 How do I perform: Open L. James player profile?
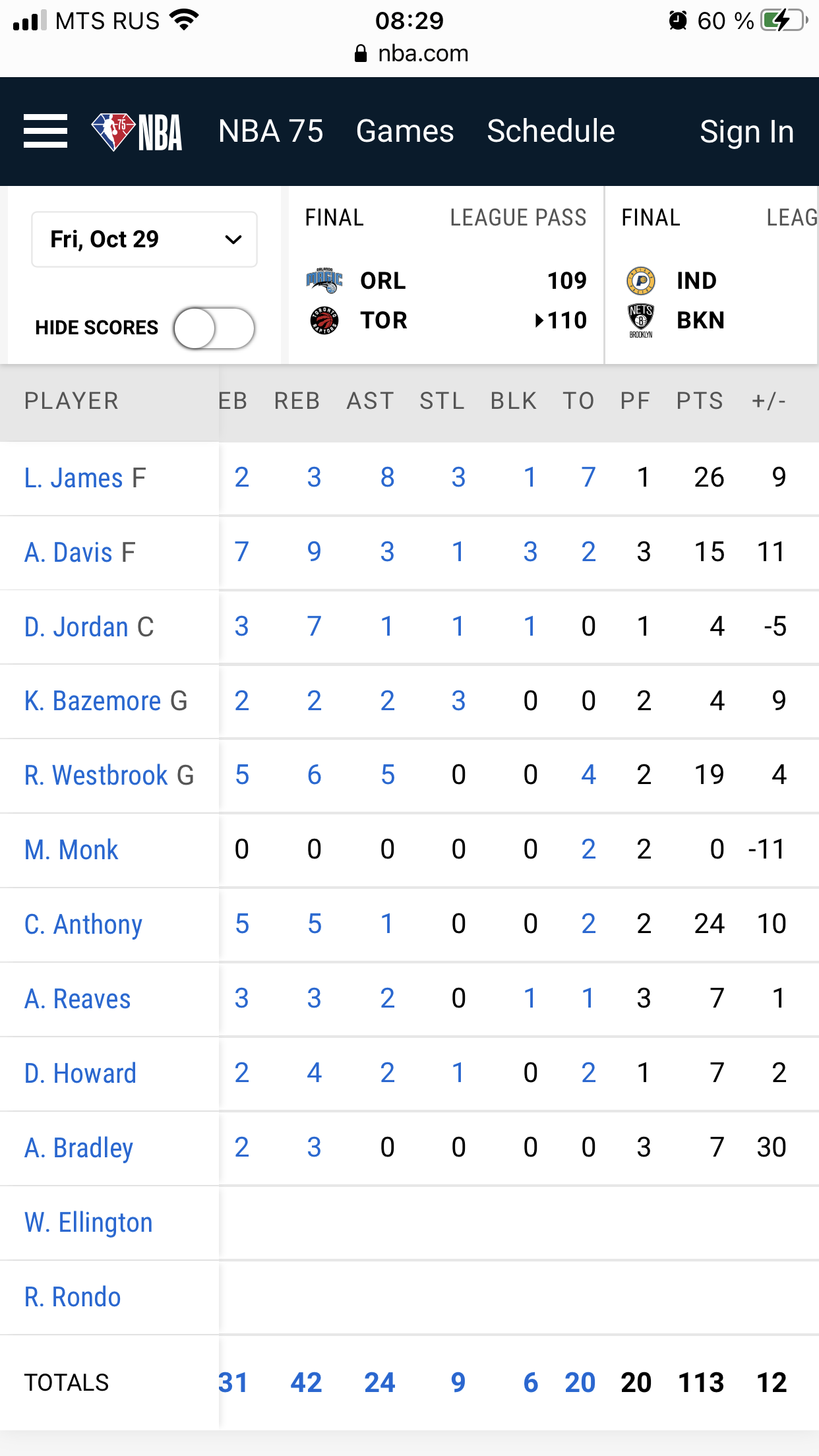click(73, 478)
